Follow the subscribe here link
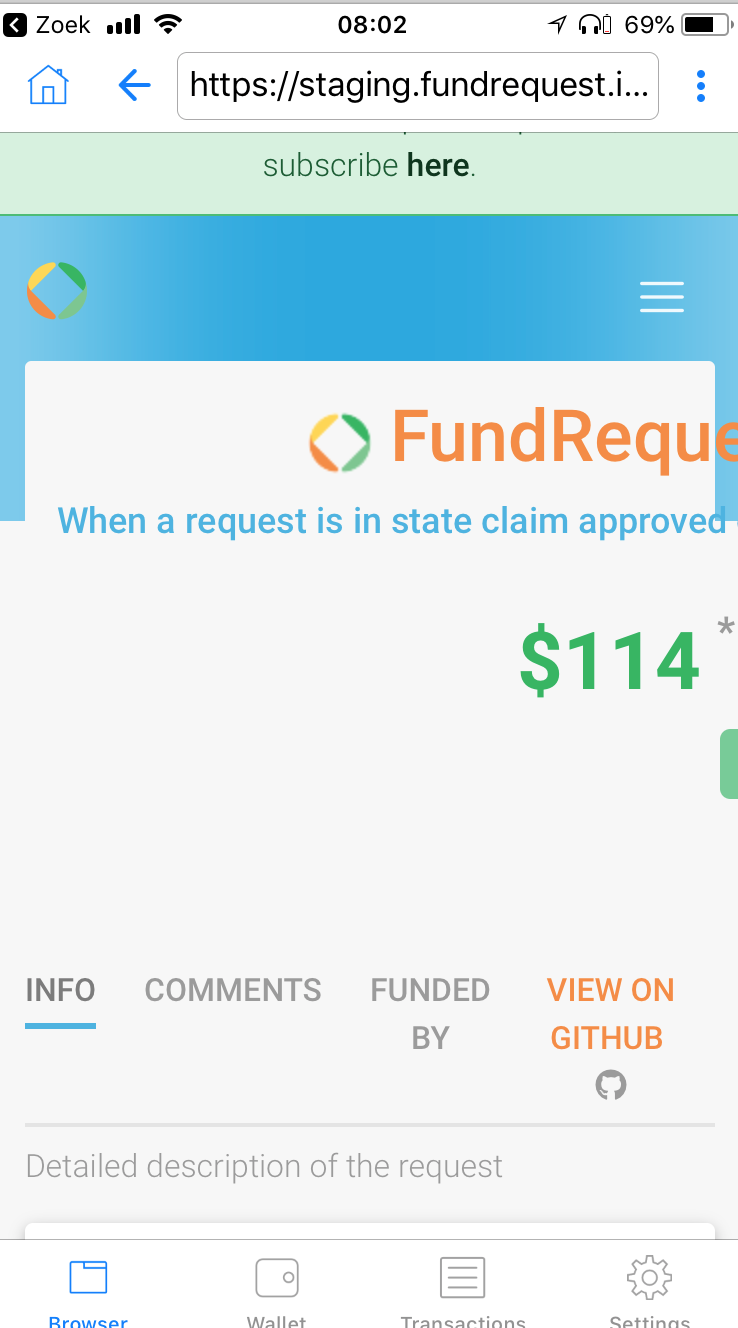The width and height of the screenshot is (738, 1328). point(438,165)
